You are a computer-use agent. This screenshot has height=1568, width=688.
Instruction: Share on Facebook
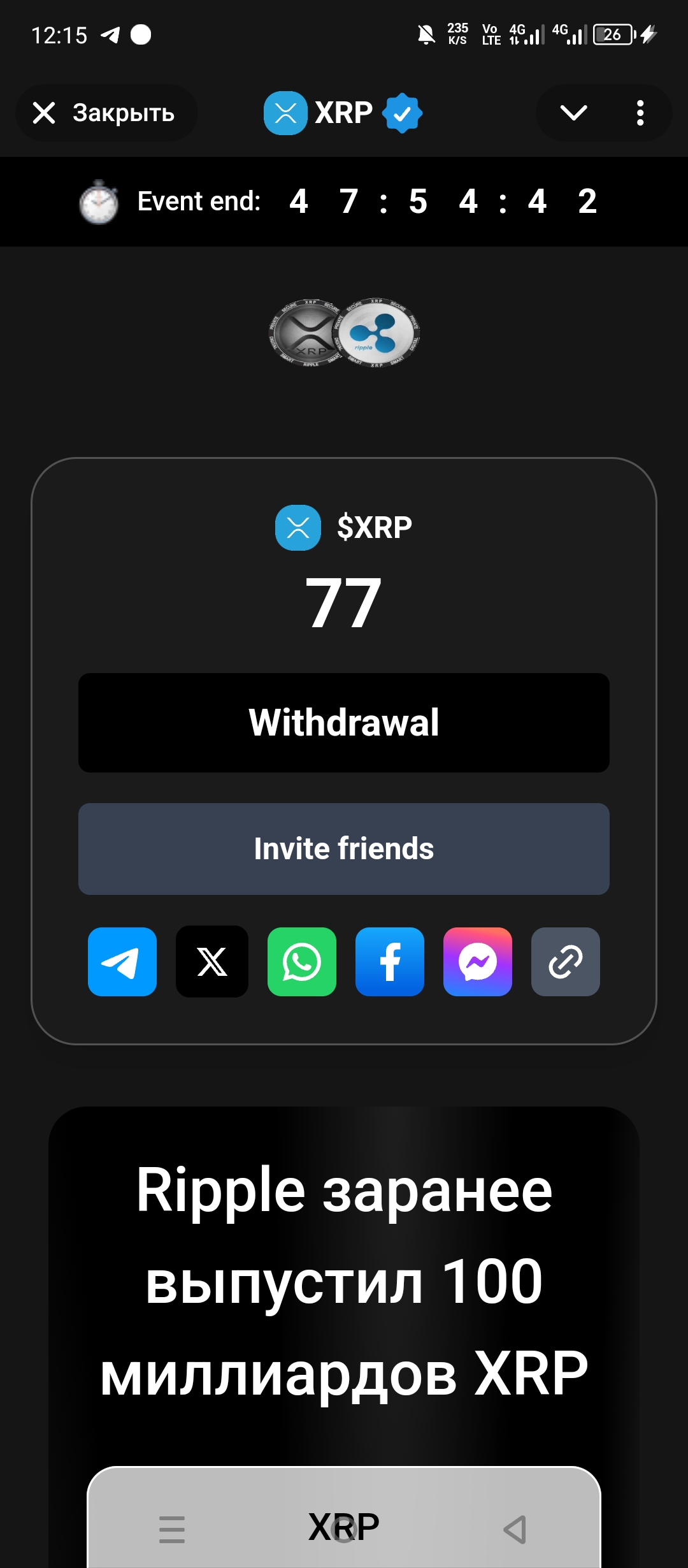pyautogui.click(x=390, y=962)
